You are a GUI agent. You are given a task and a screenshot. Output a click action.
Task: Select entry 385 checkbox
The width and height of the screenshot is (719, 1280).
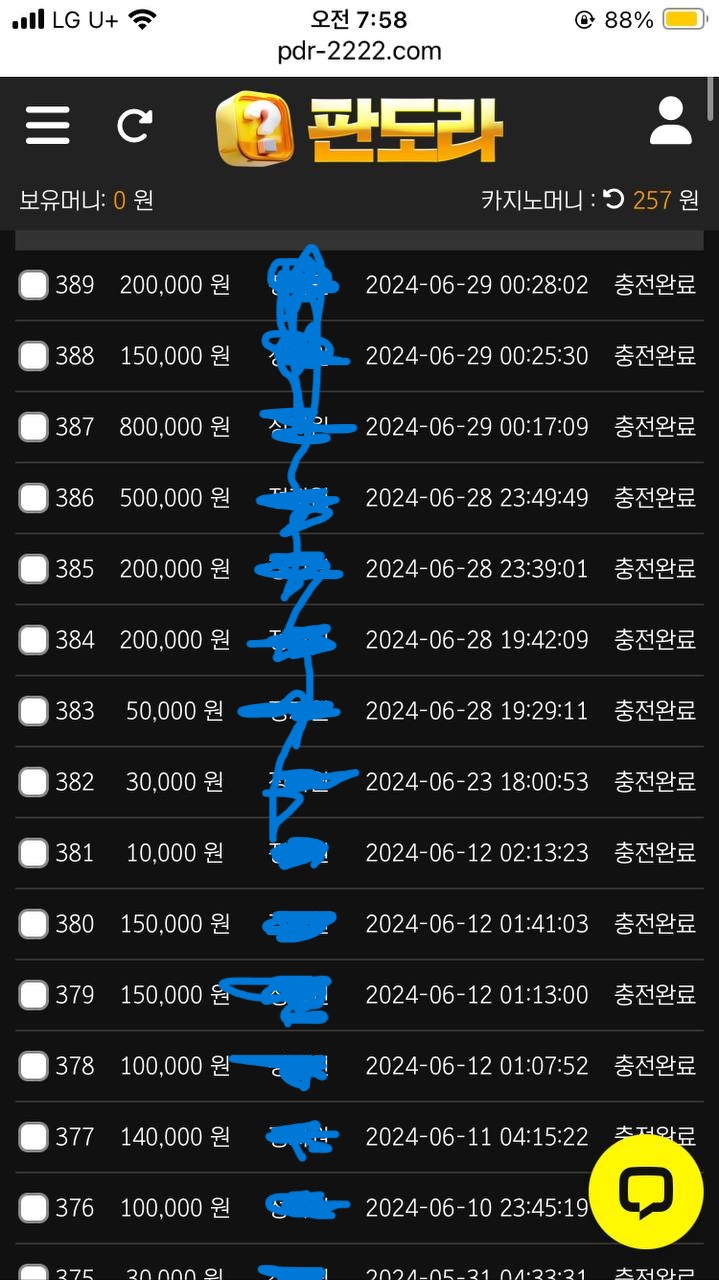[33, 569]
